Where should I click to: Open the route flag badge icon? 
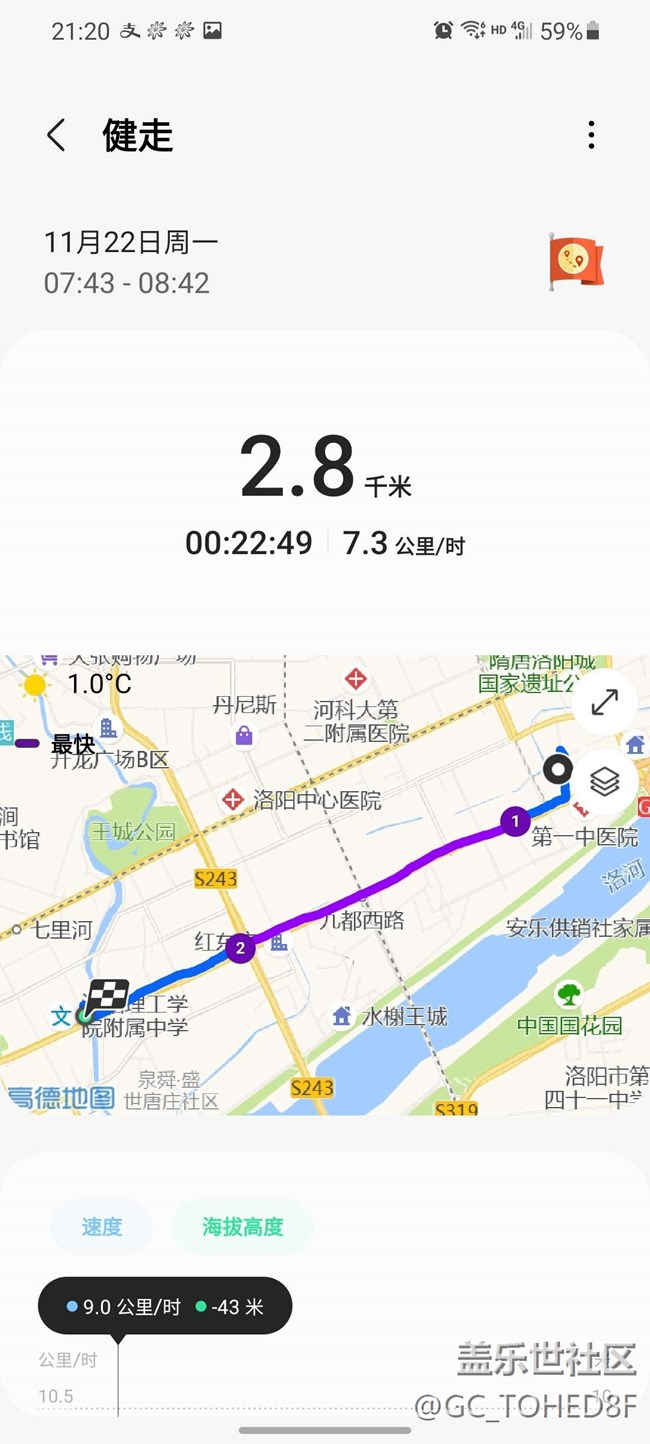[x=575, y=261]
